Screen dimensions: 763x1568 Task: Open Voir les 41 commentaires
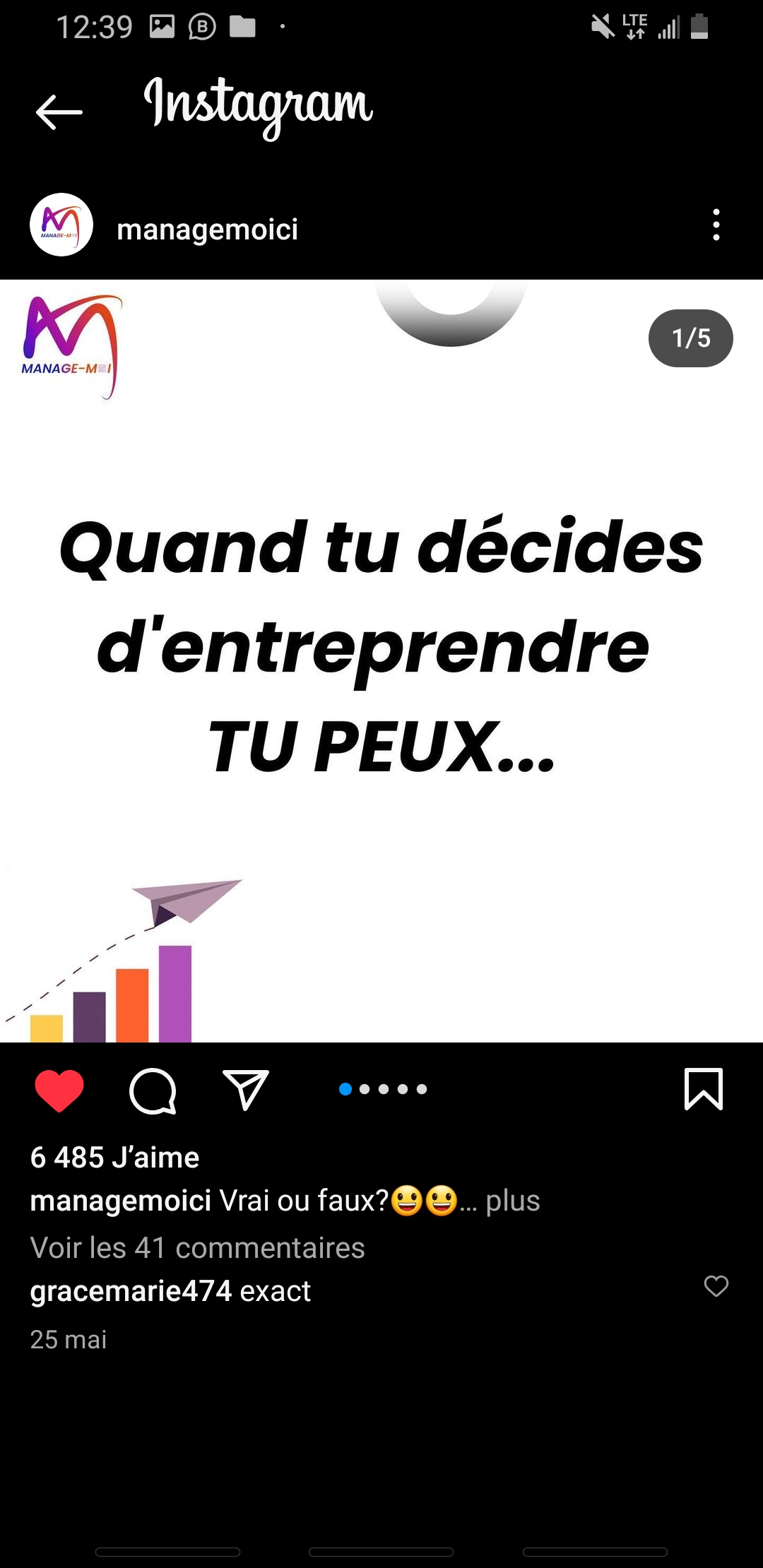click(x=197, y=1248)
